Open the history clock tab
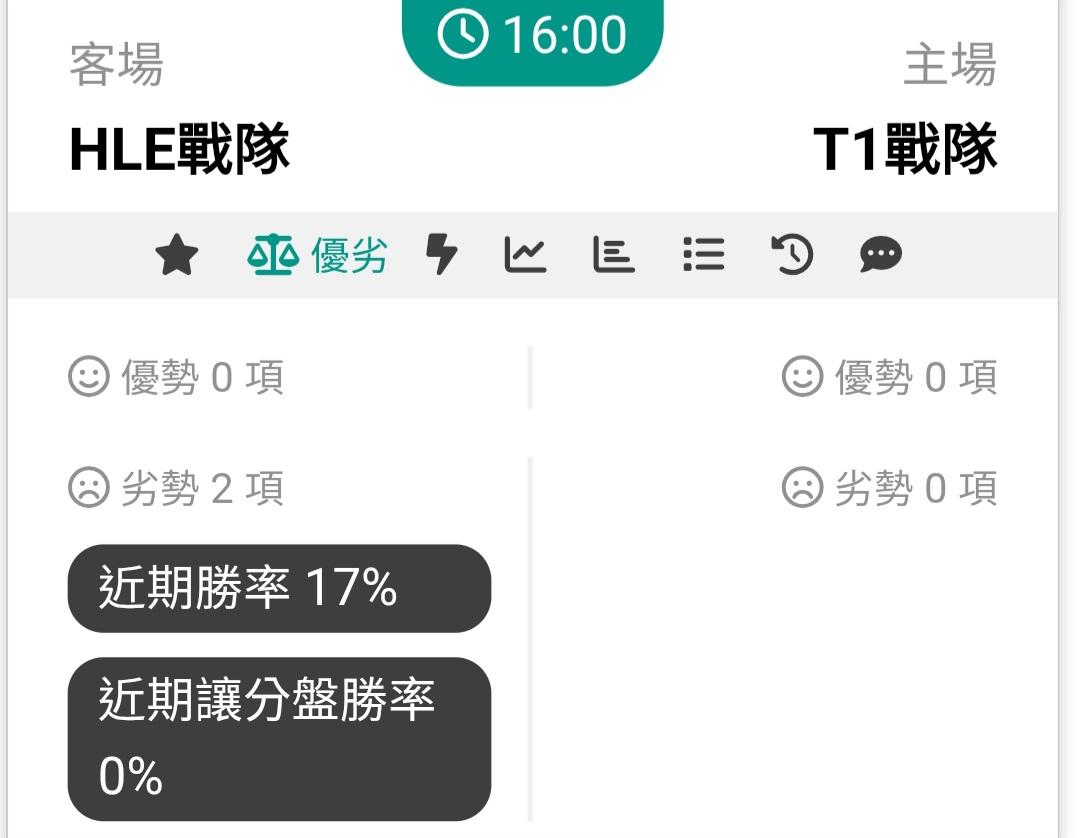 coord(792,255)
